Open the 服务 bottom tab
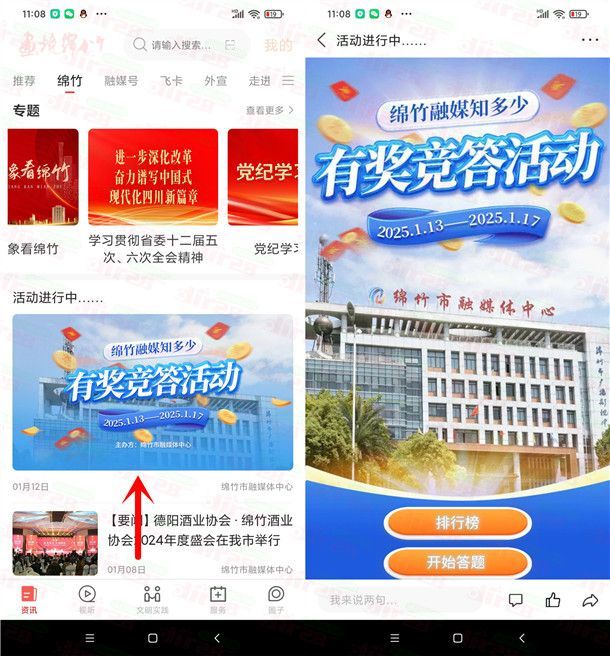The image size is (610, 656). click(x=217, y=599)
